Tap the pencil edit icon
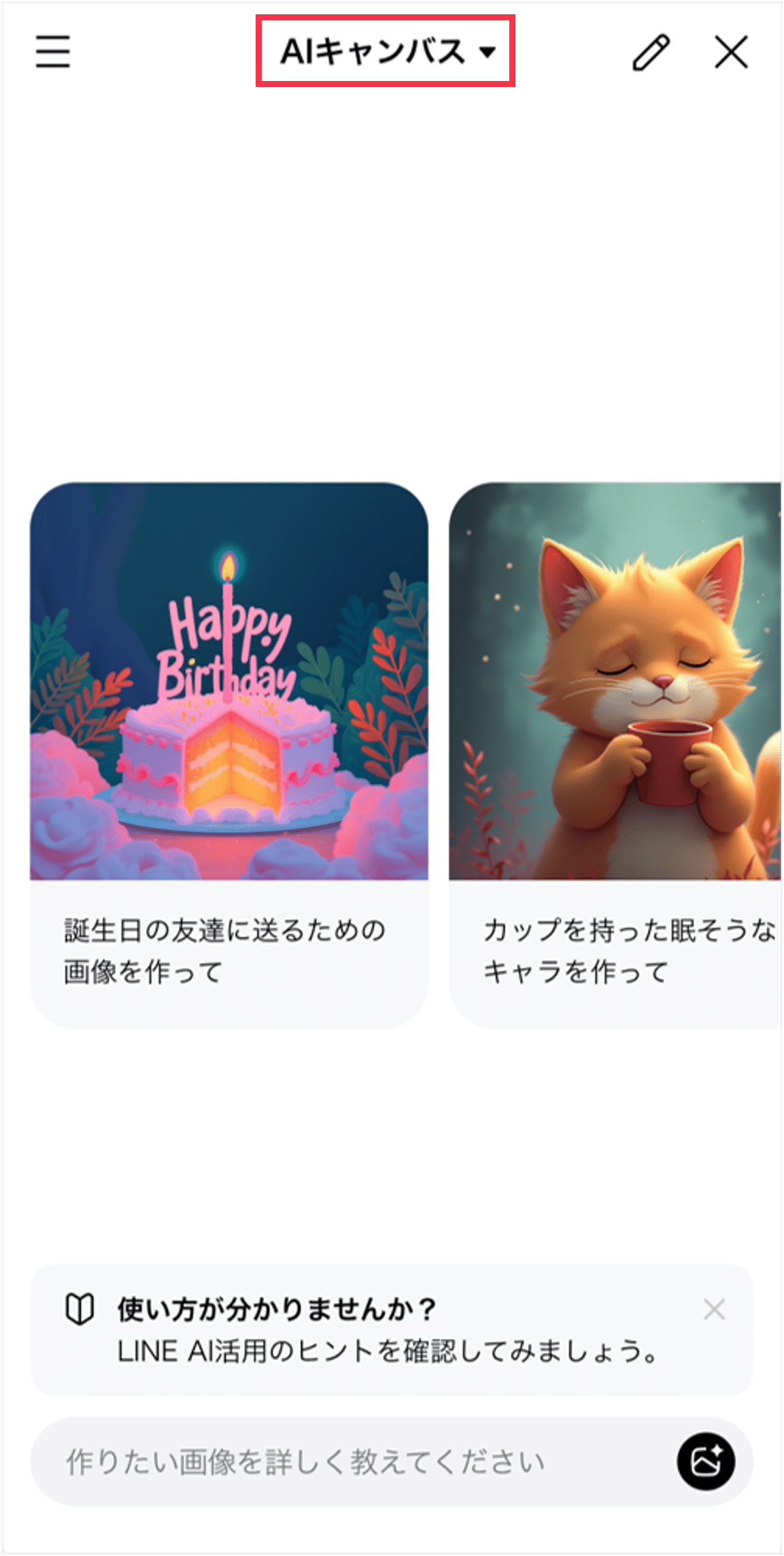The height and width of the screenshot is (1556, 784). pos(651,52)
